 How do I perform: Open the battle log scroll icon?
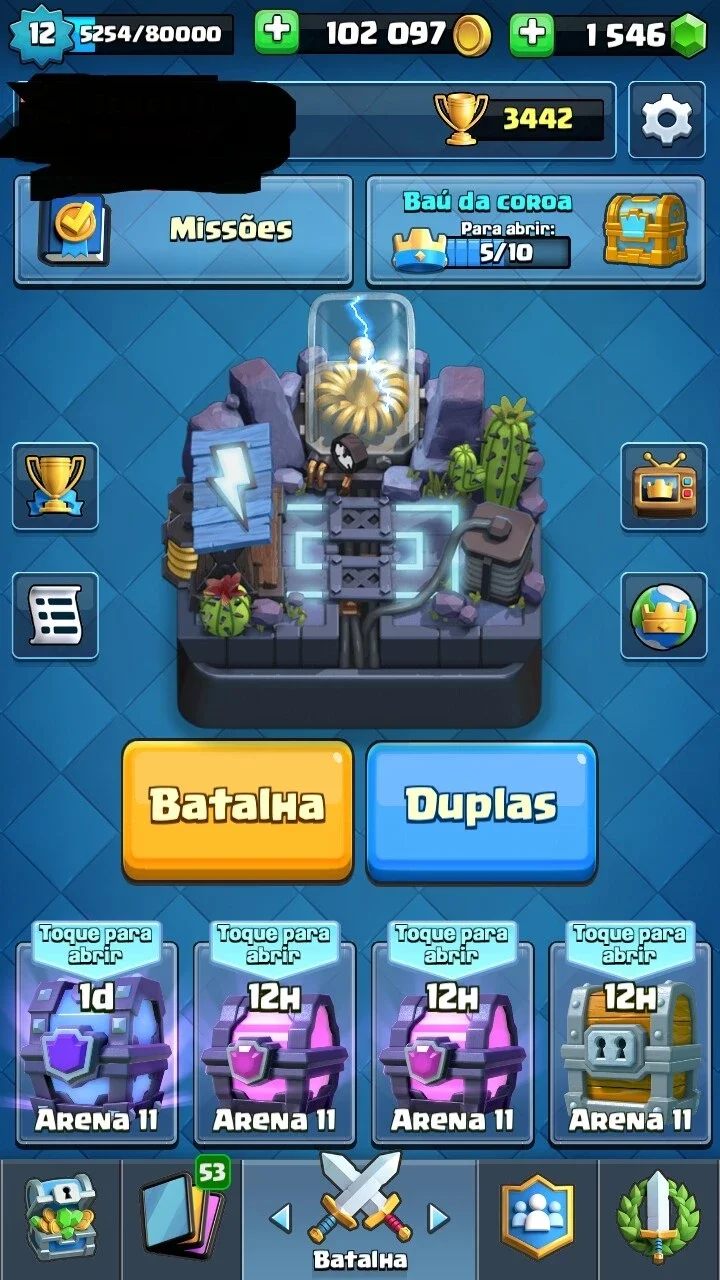[x=55, y=616]
